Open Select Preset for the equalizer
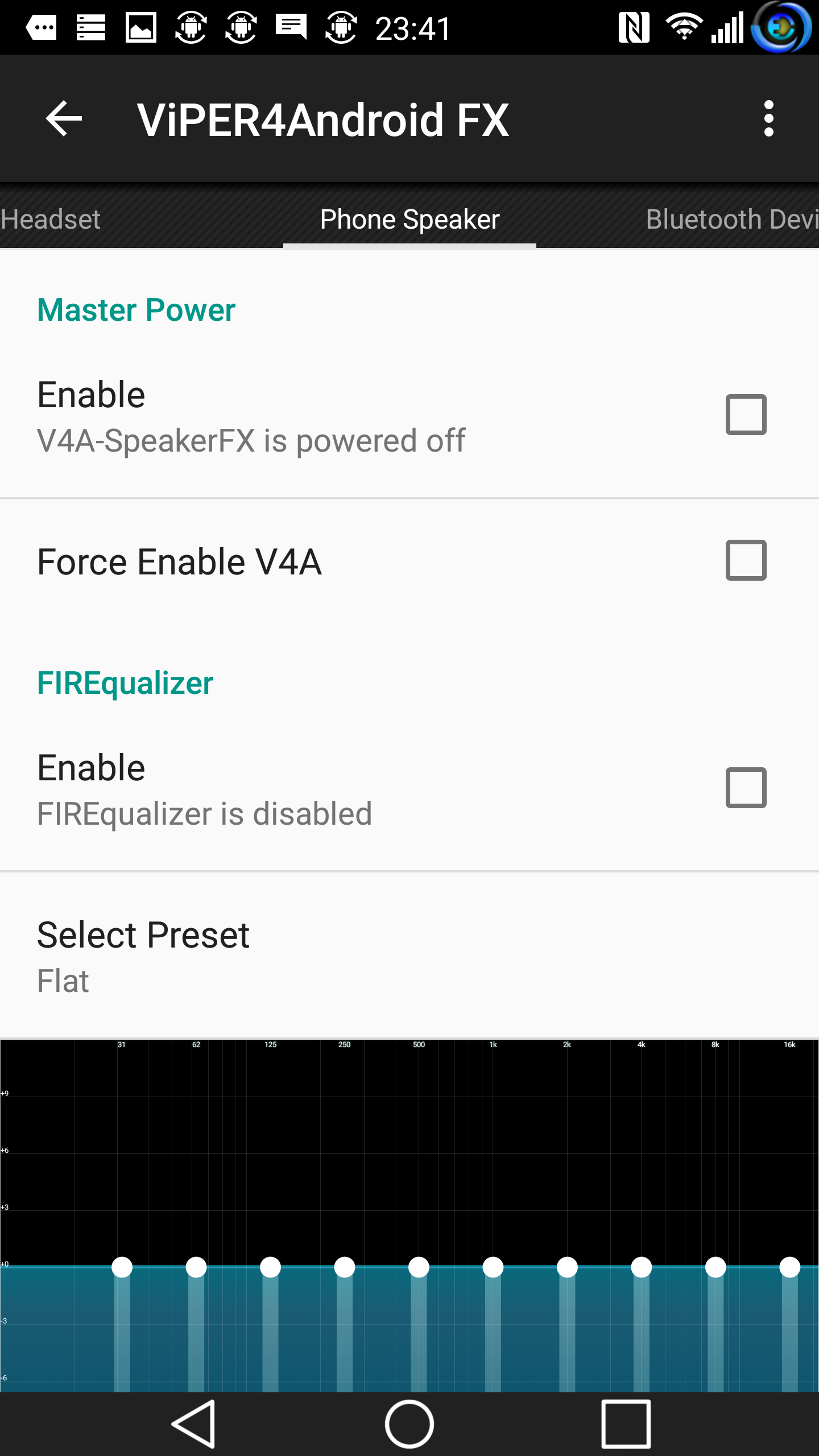Screen dimensions: 819x1456 coord(409,956)
